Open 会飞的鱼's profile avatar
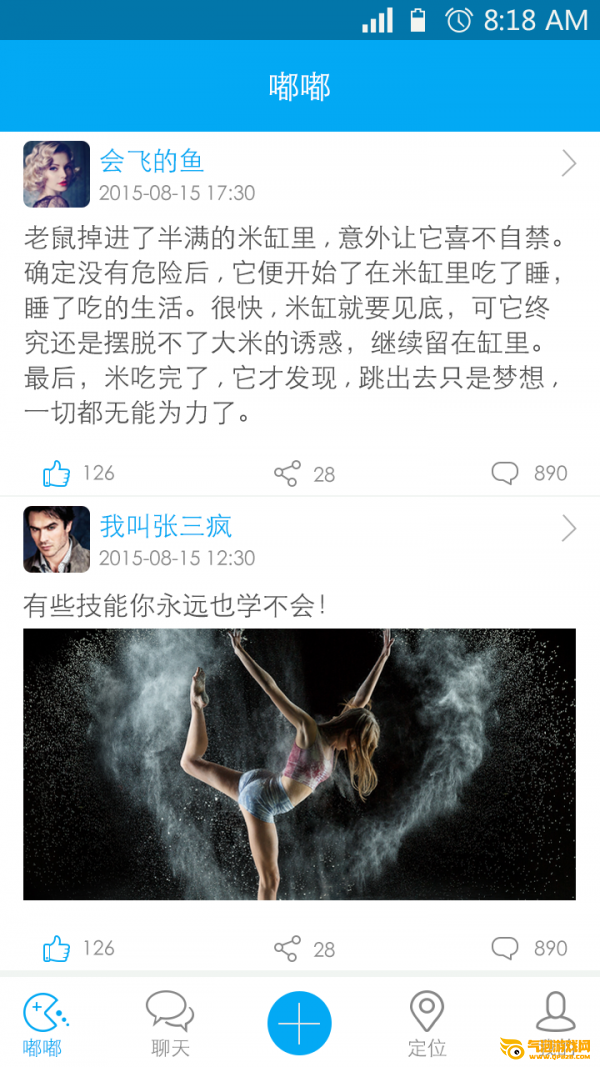 tap(56, 174)
